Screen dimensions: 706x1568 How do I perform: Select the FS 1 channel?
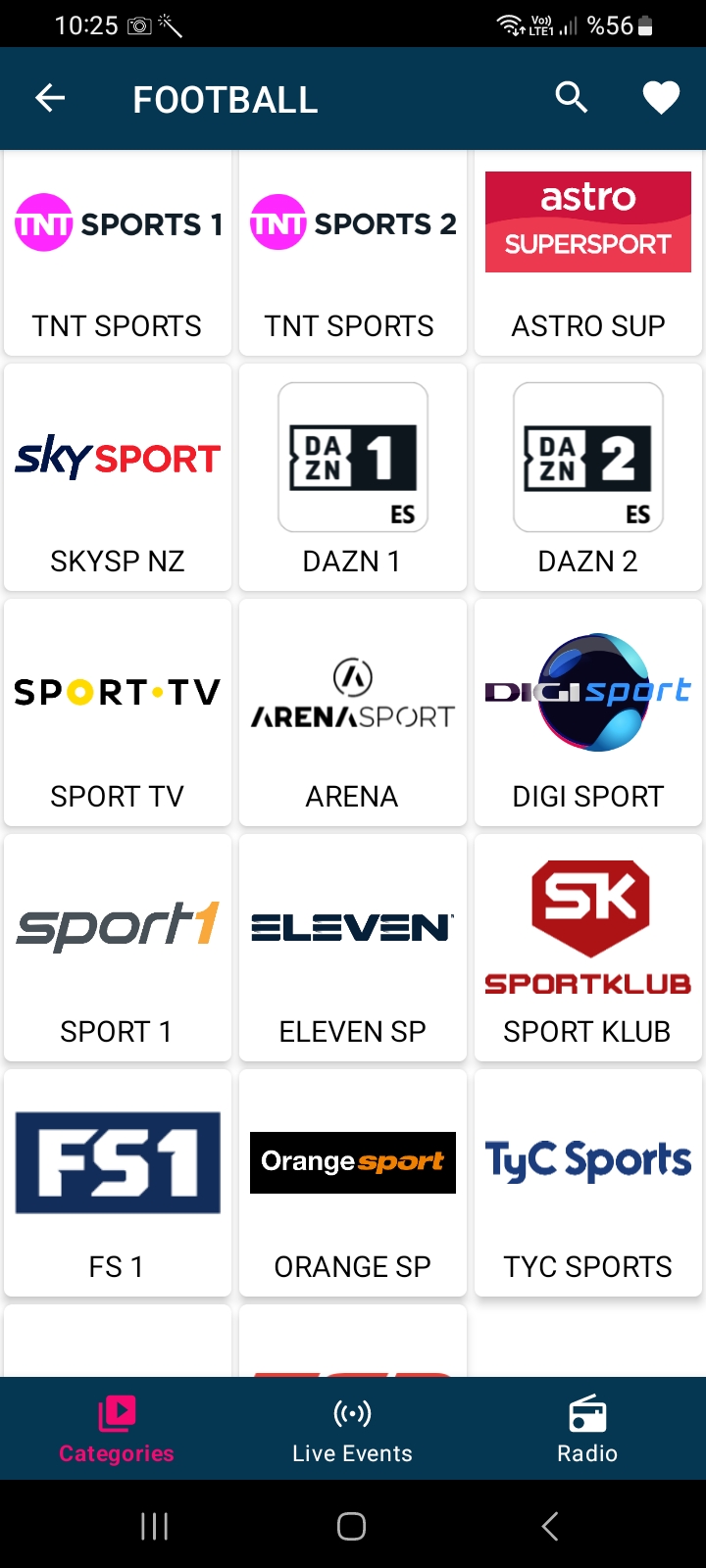click(x=118, y=1183)
